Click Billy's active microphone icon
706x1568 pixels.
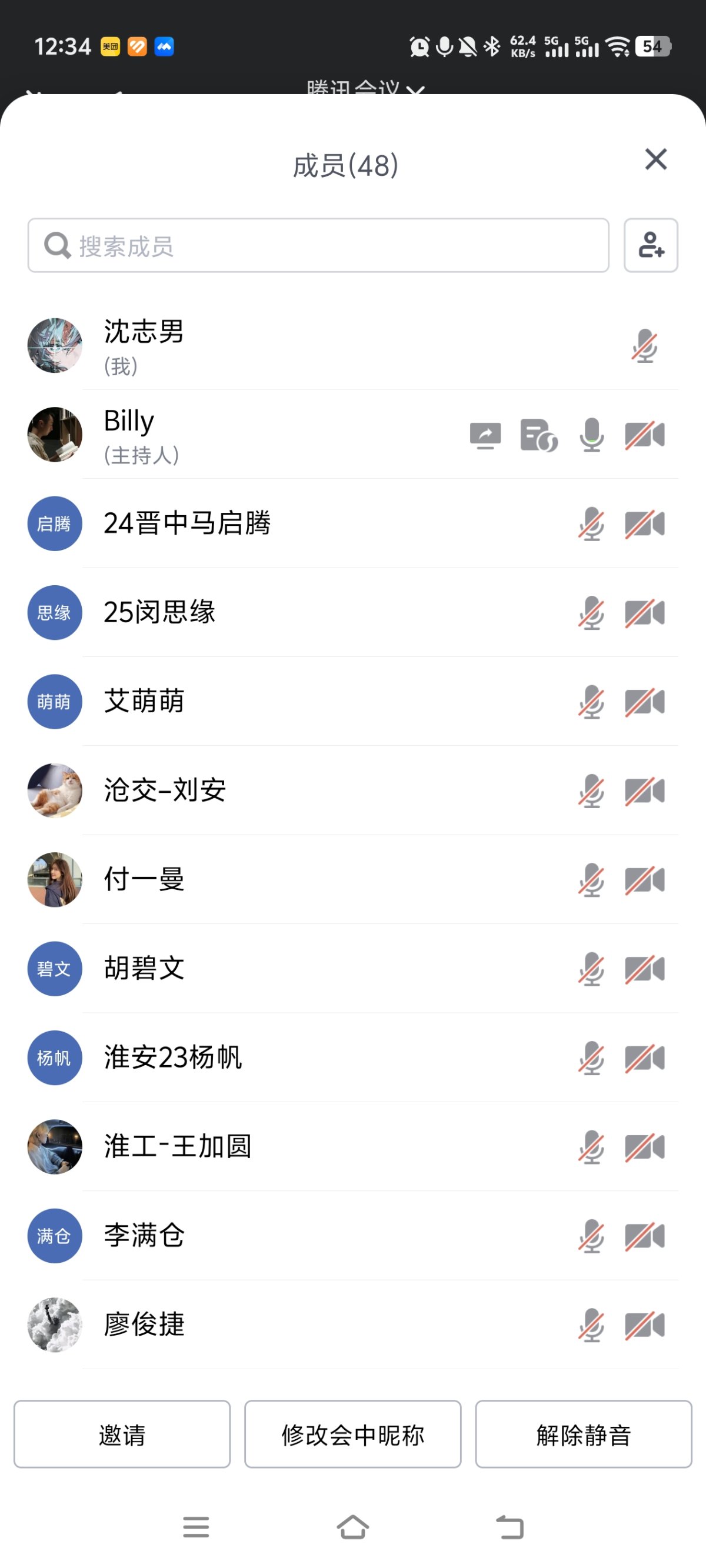591,435
